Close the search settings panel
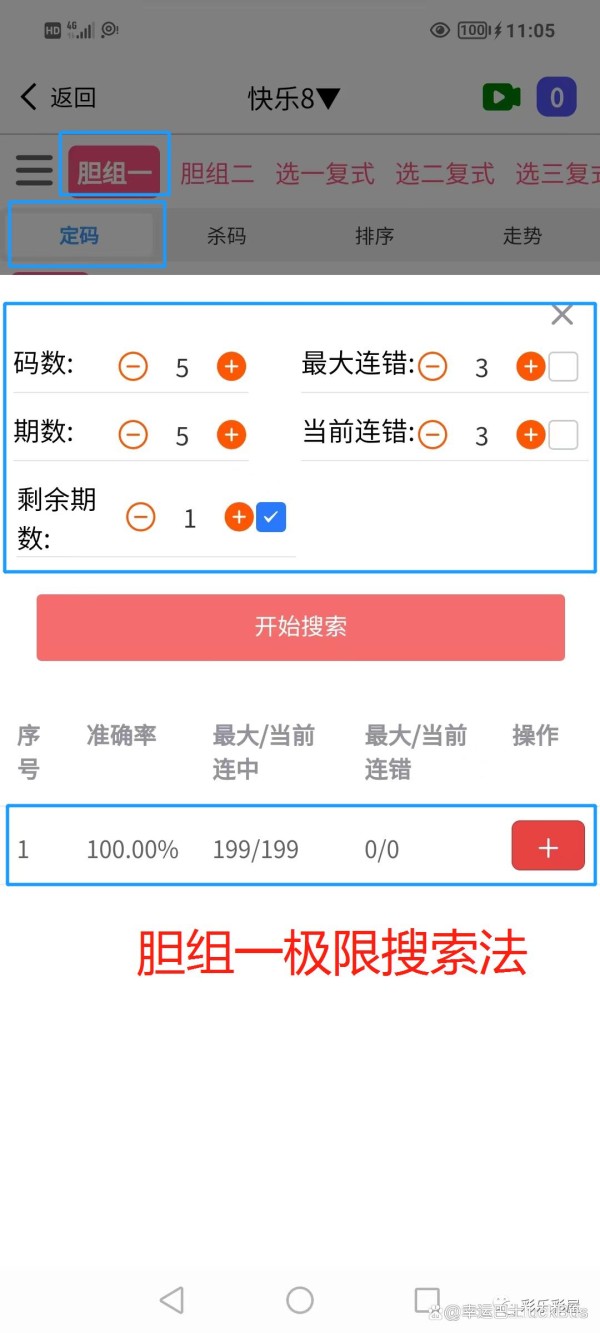This screenshot has width=600, height=1333. pyautogui.click(x=562, y=315)
